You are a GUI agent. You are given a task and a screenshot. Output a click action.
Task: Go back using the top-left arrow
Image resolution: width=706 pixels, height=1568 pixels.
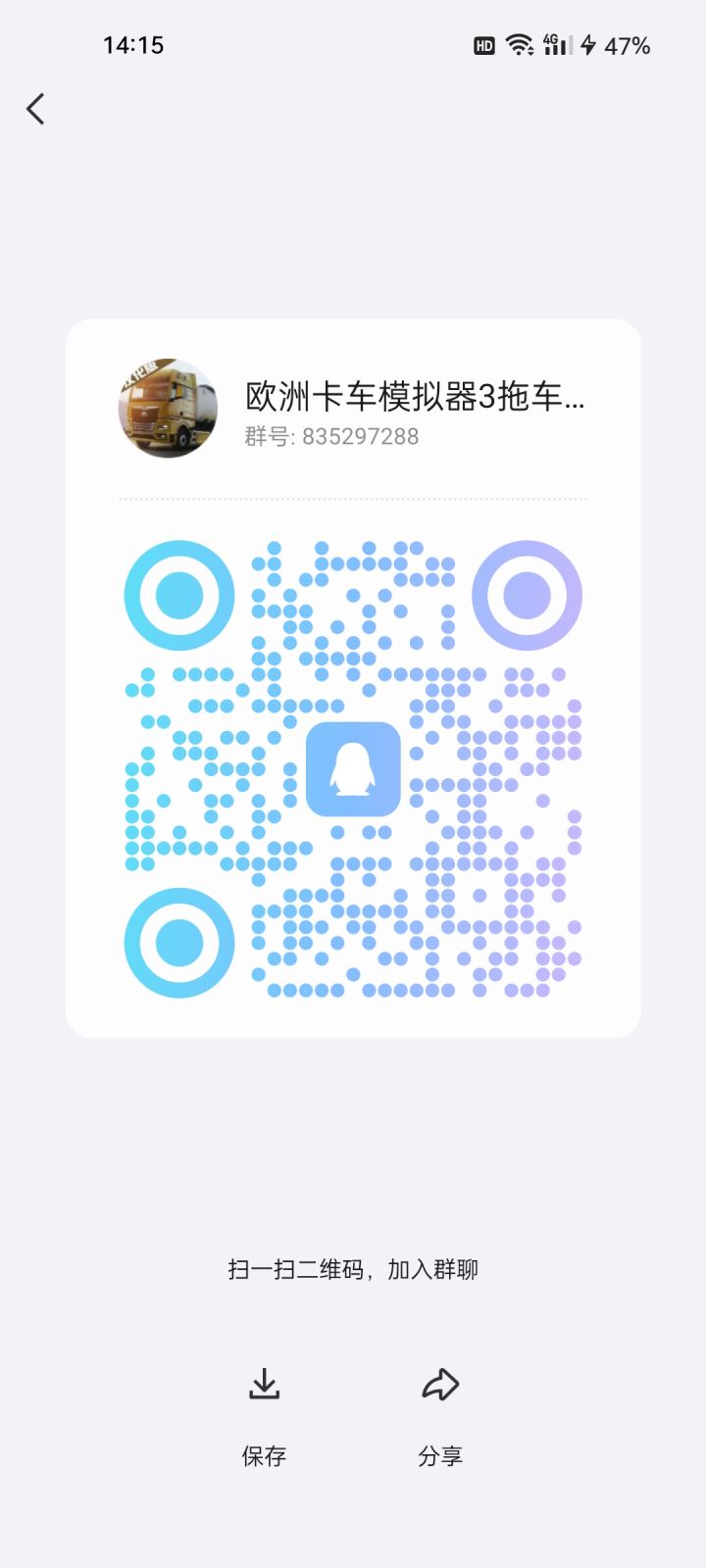(x=36, y=109)
